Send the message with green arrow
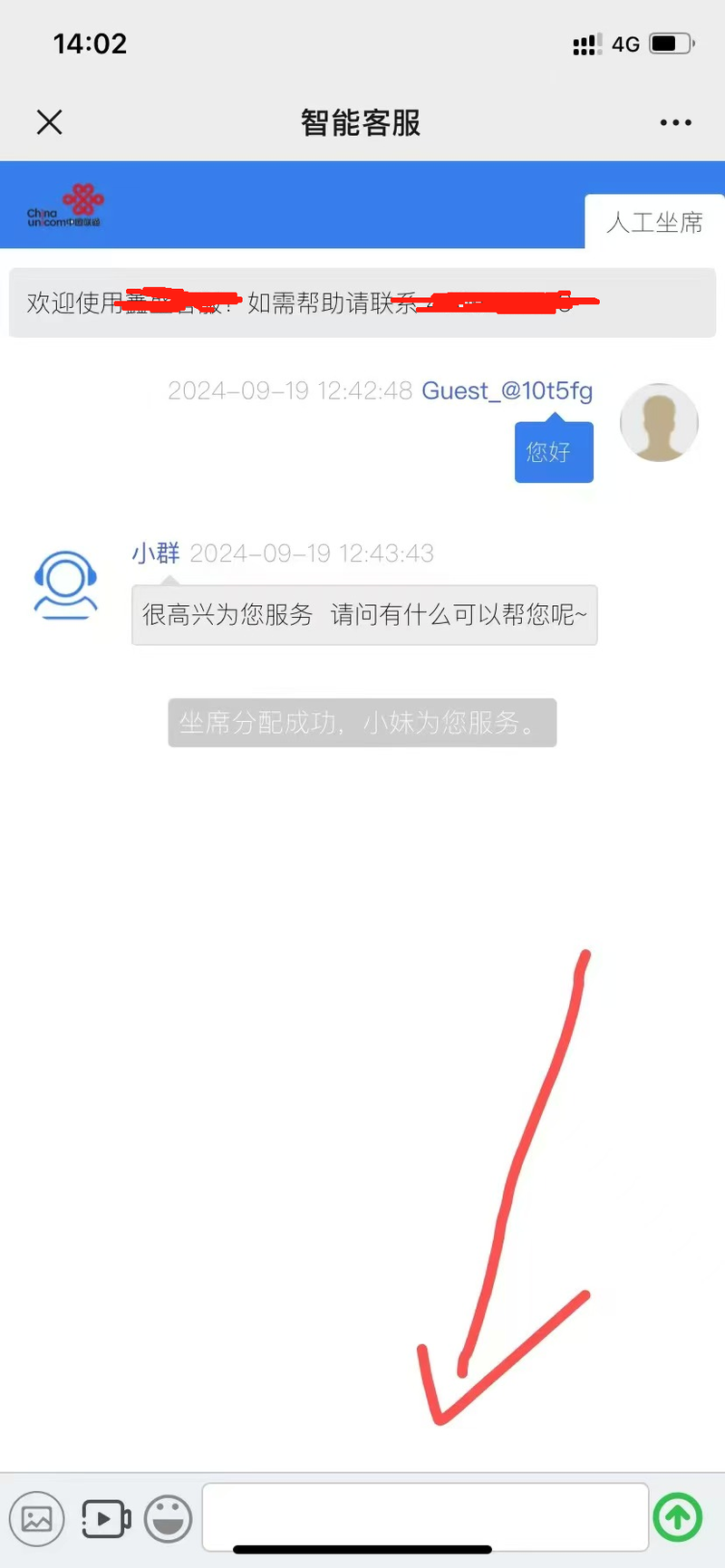725x1568 pixels. (678, 1517)
